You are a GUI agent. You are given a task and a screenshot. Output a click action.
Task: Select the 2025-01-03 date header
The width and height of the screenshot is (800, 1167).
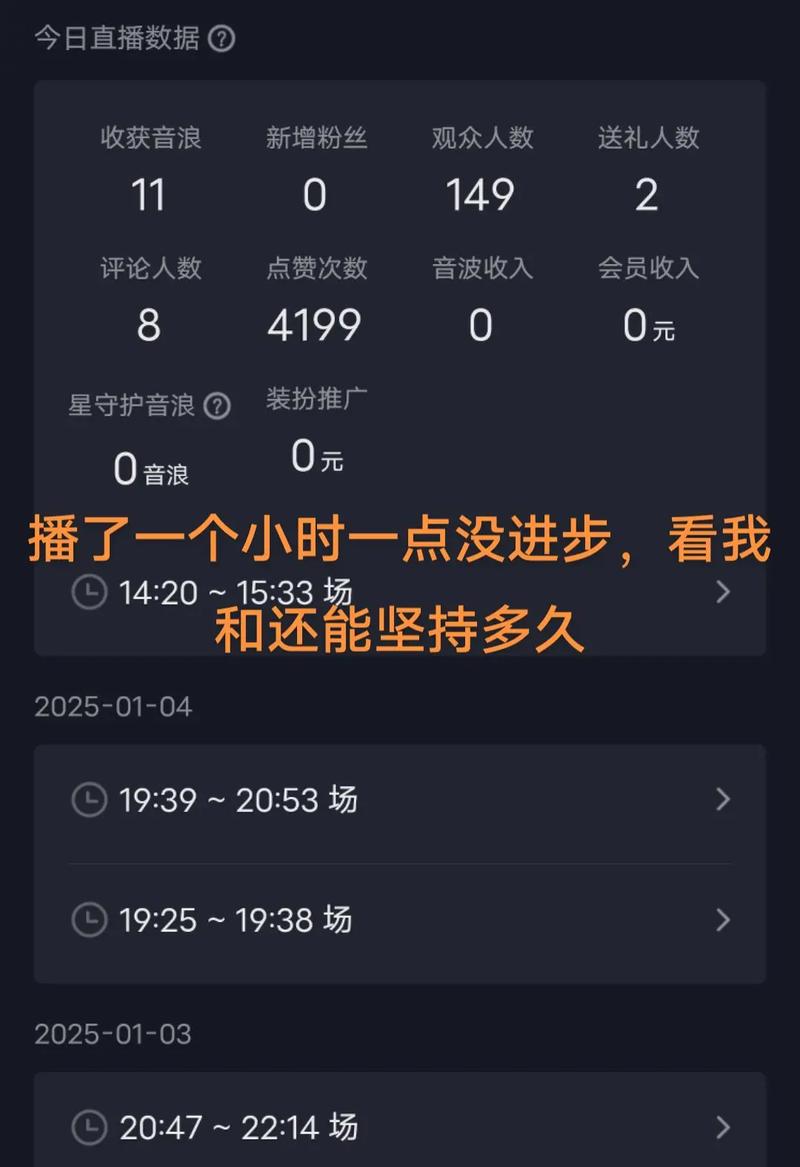point(113,1036)
